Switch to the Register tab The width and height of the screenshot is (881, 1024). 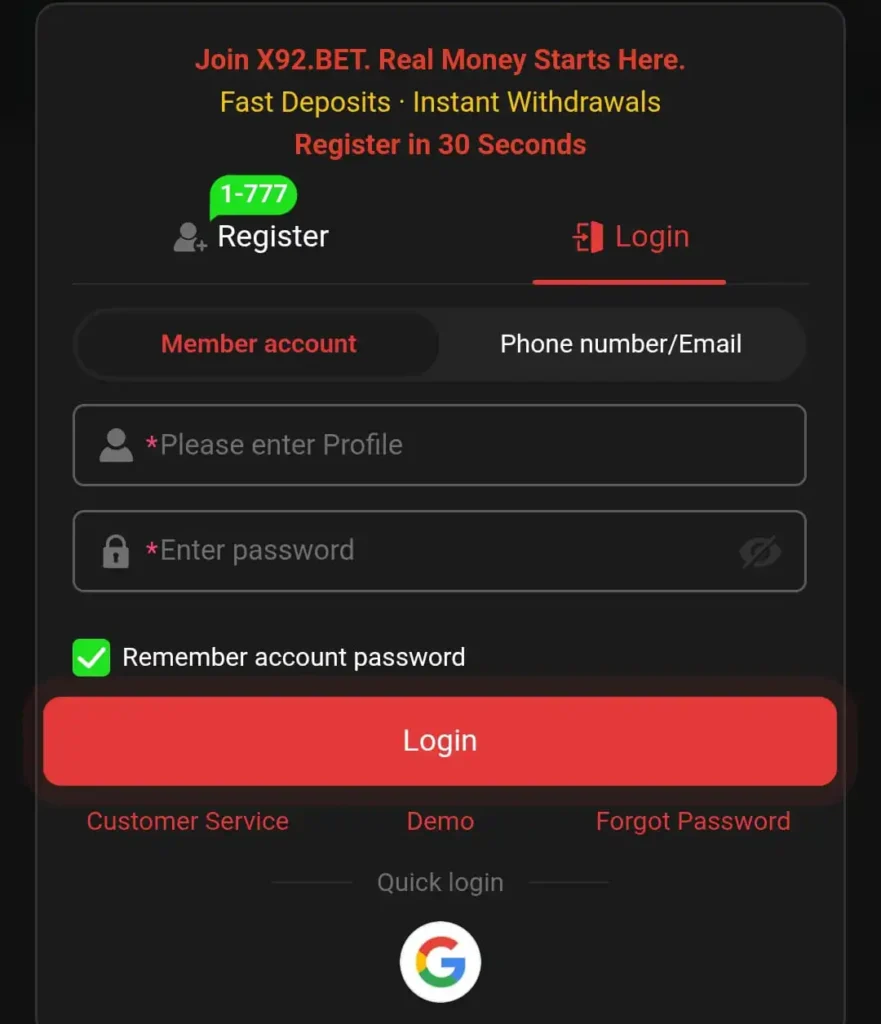pyautogui.click(x=252, y=237)
